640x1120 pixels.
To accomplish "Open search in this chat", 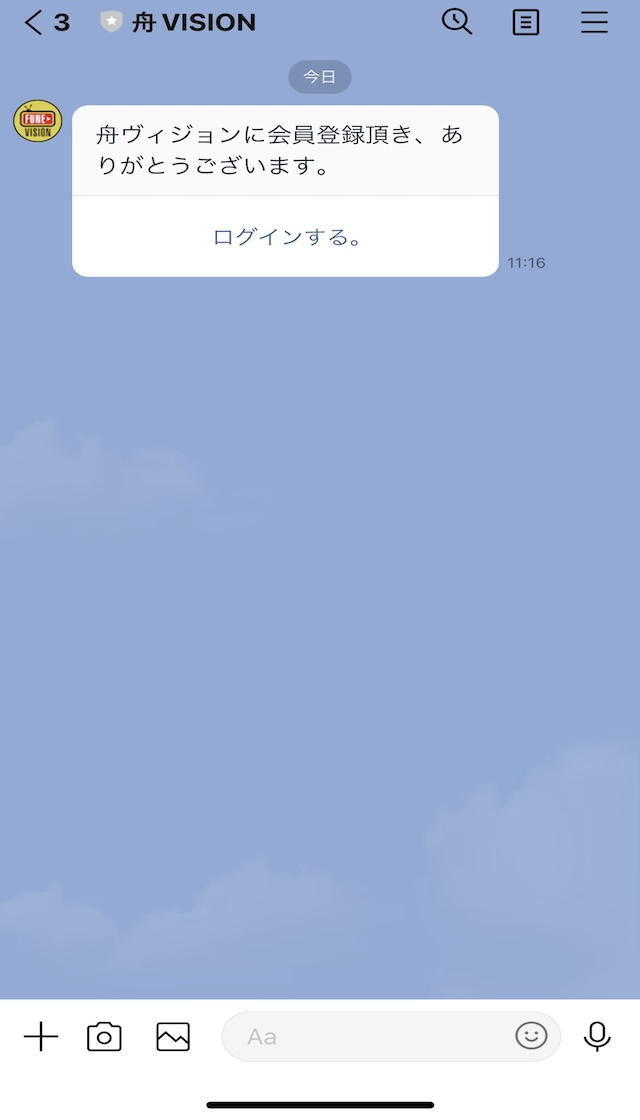I will (x=457, y=21).
